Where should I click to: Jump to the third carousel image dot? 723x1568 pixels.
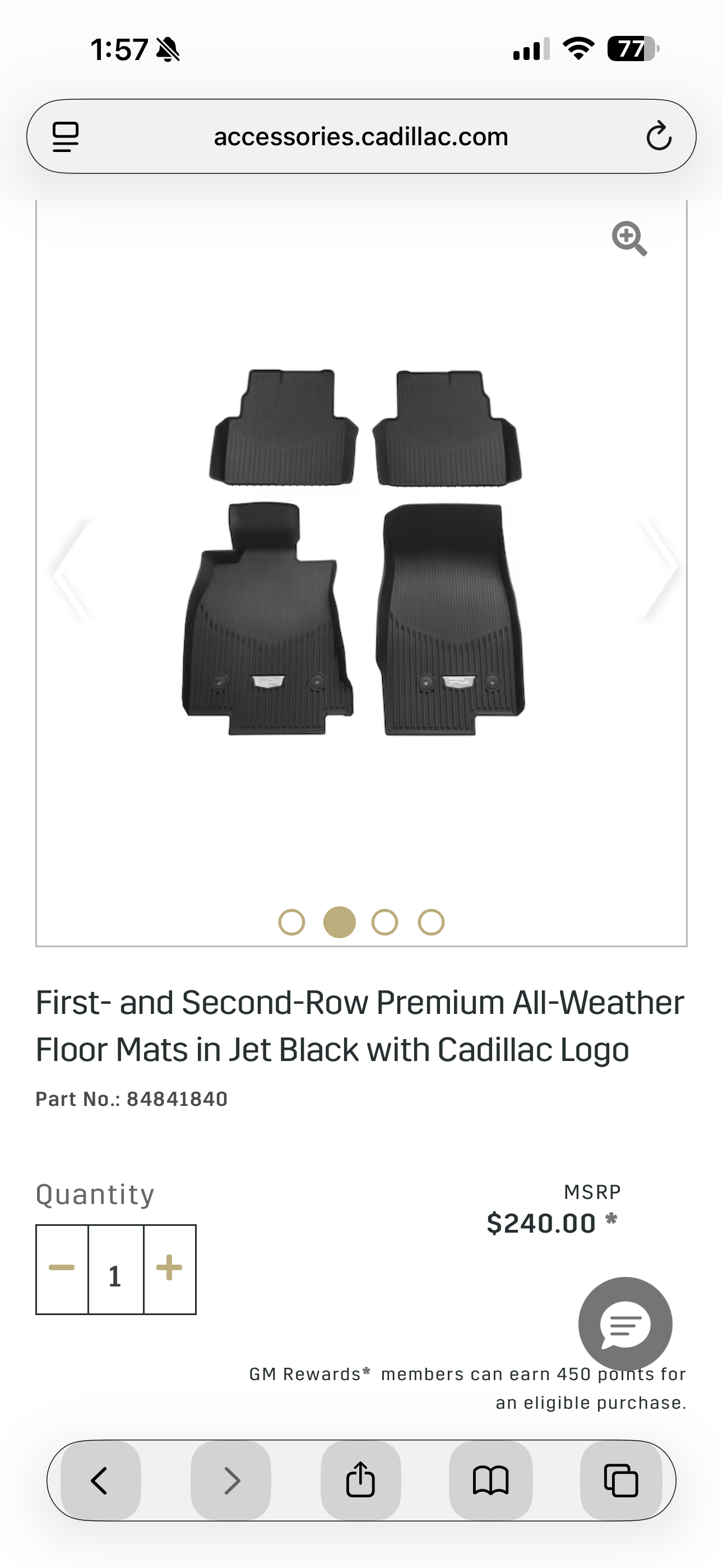[384, 922]
